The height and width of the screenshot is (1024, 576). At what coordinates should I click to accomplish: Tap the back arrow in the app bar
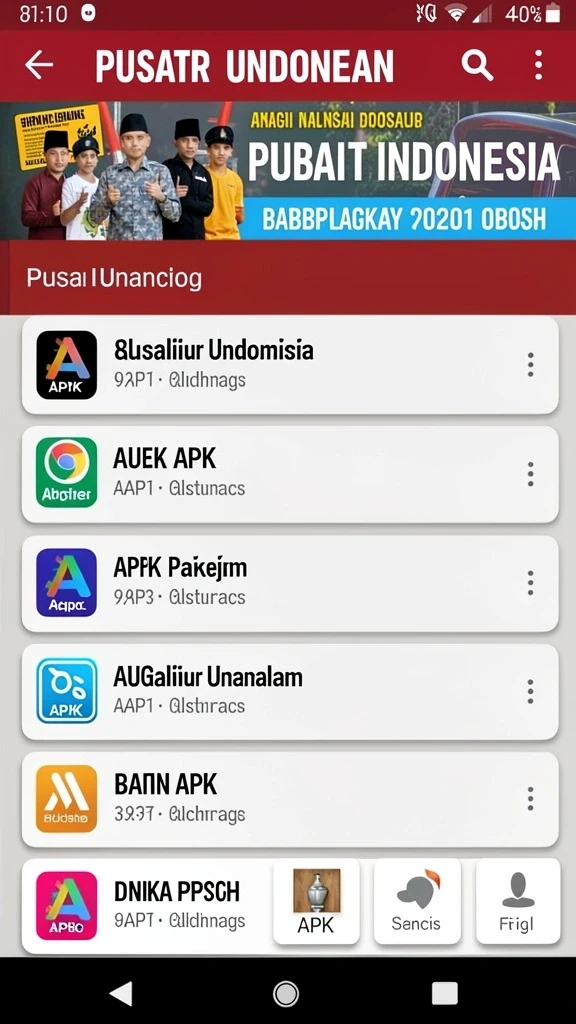39,65
